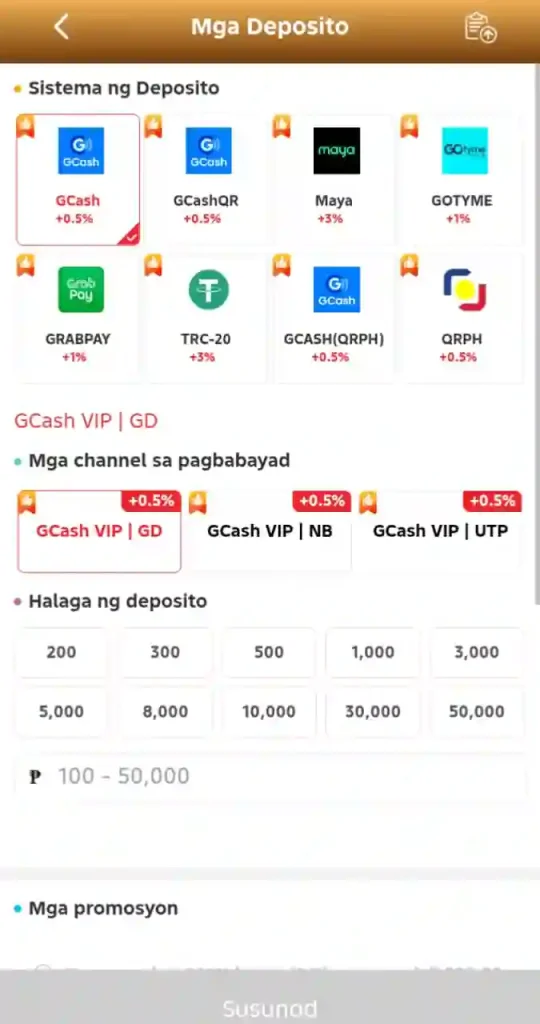Switch to GCash VIP | UTP channel
The image size is (540, 1024).
click(x=440, y=532)
